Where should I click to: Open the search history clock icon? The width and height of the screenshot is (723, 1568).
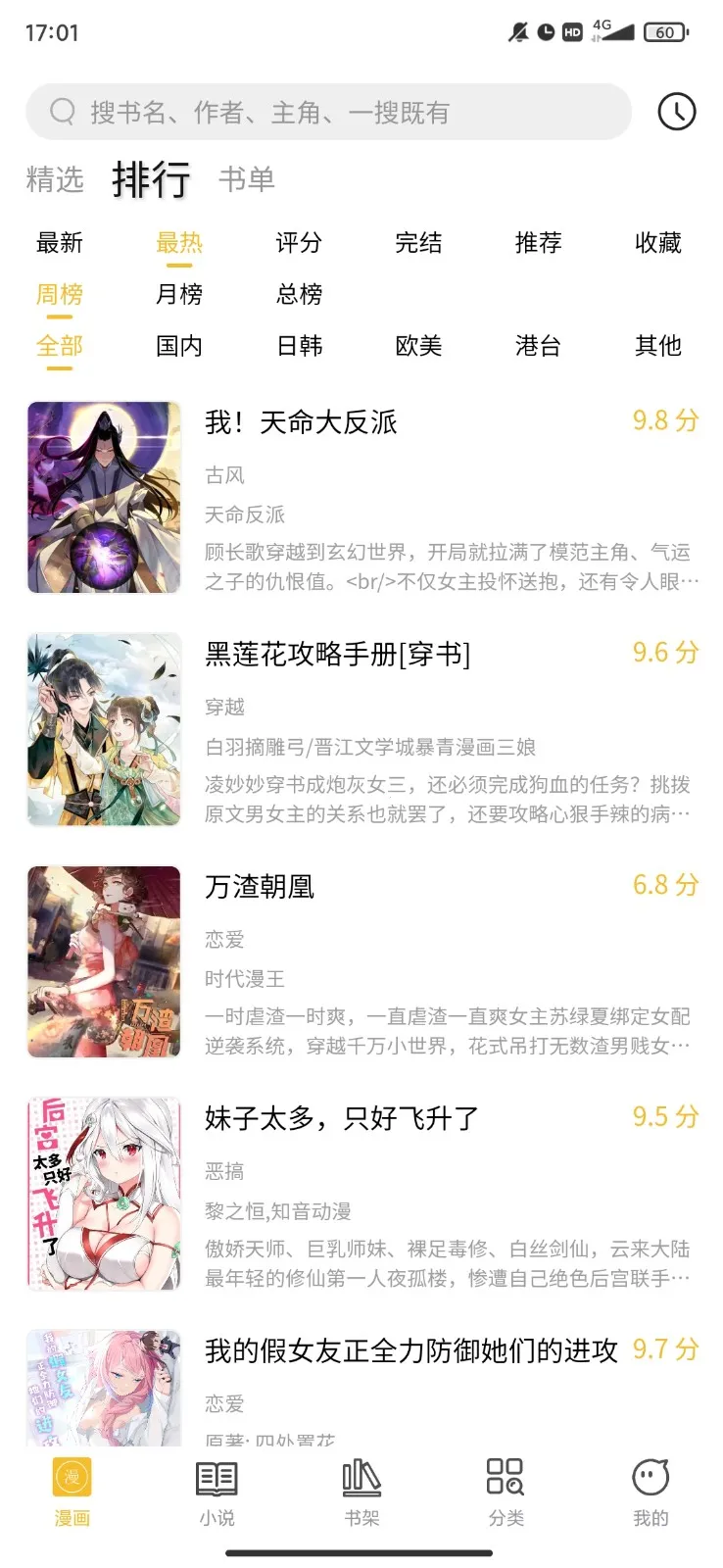point(676,112)
